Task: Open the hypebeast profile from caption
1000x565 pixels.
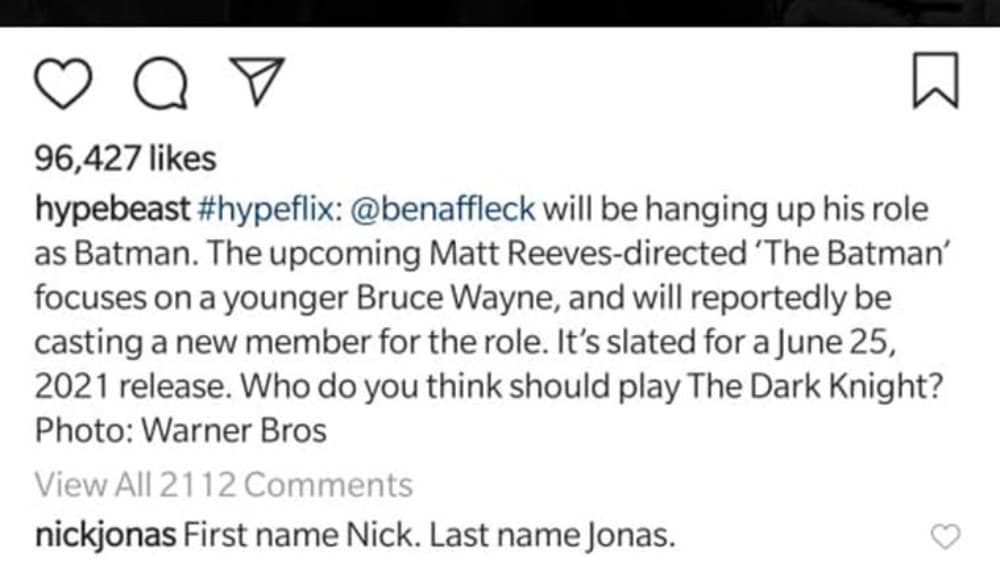Action: (112, 211)
